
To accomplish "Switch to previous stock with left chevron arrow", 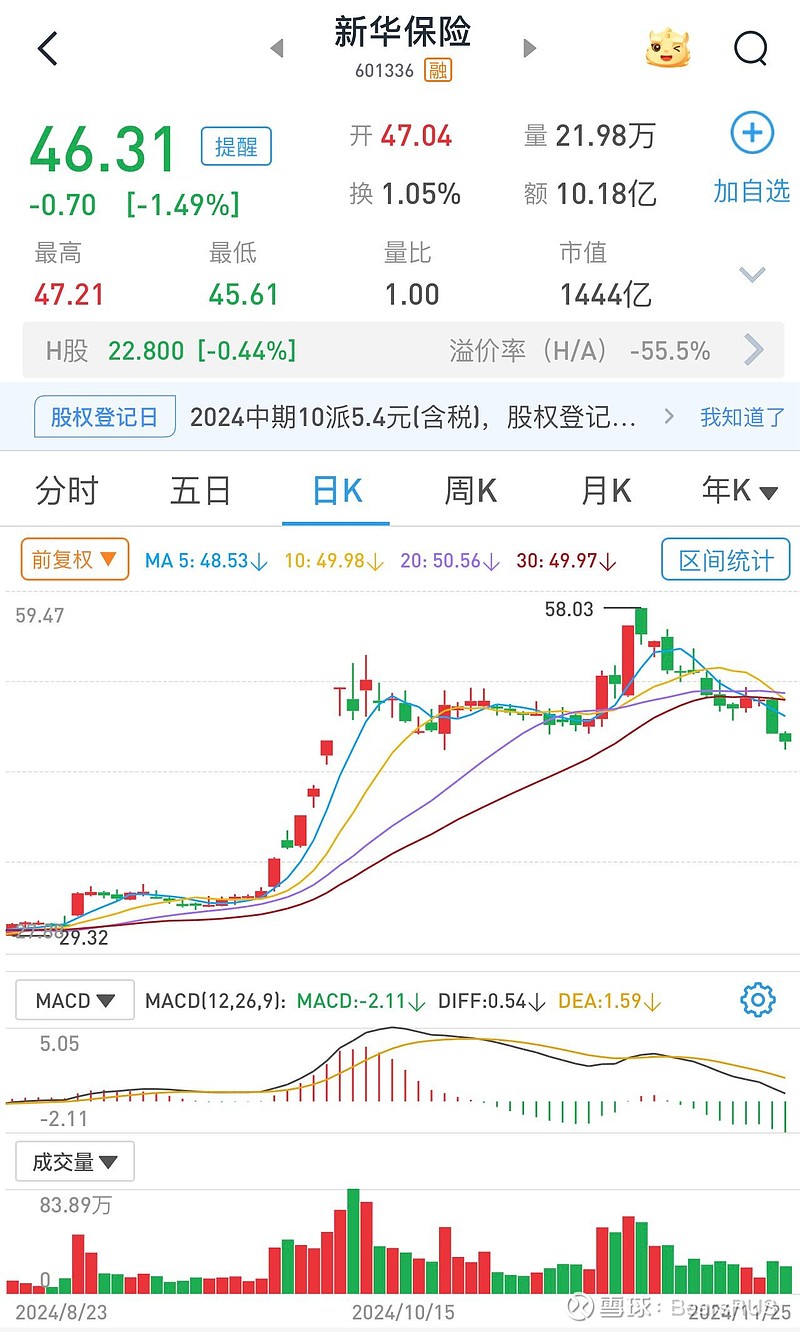I will [x=277, y=48].
